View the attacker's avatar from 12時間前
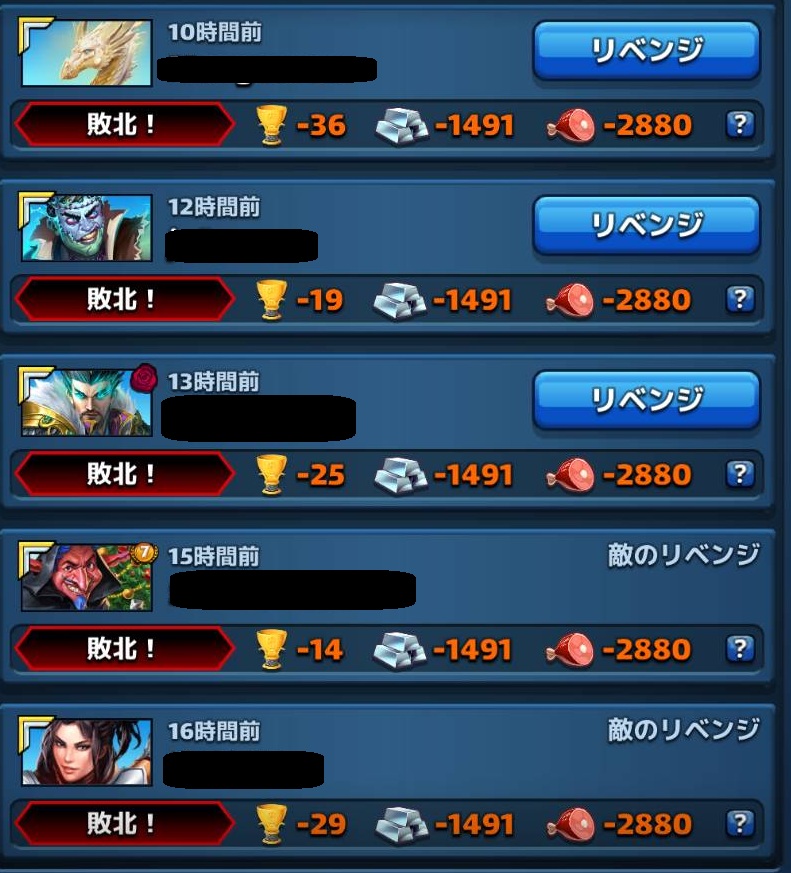This screenshot has width=791, height=873. (87, 227)
